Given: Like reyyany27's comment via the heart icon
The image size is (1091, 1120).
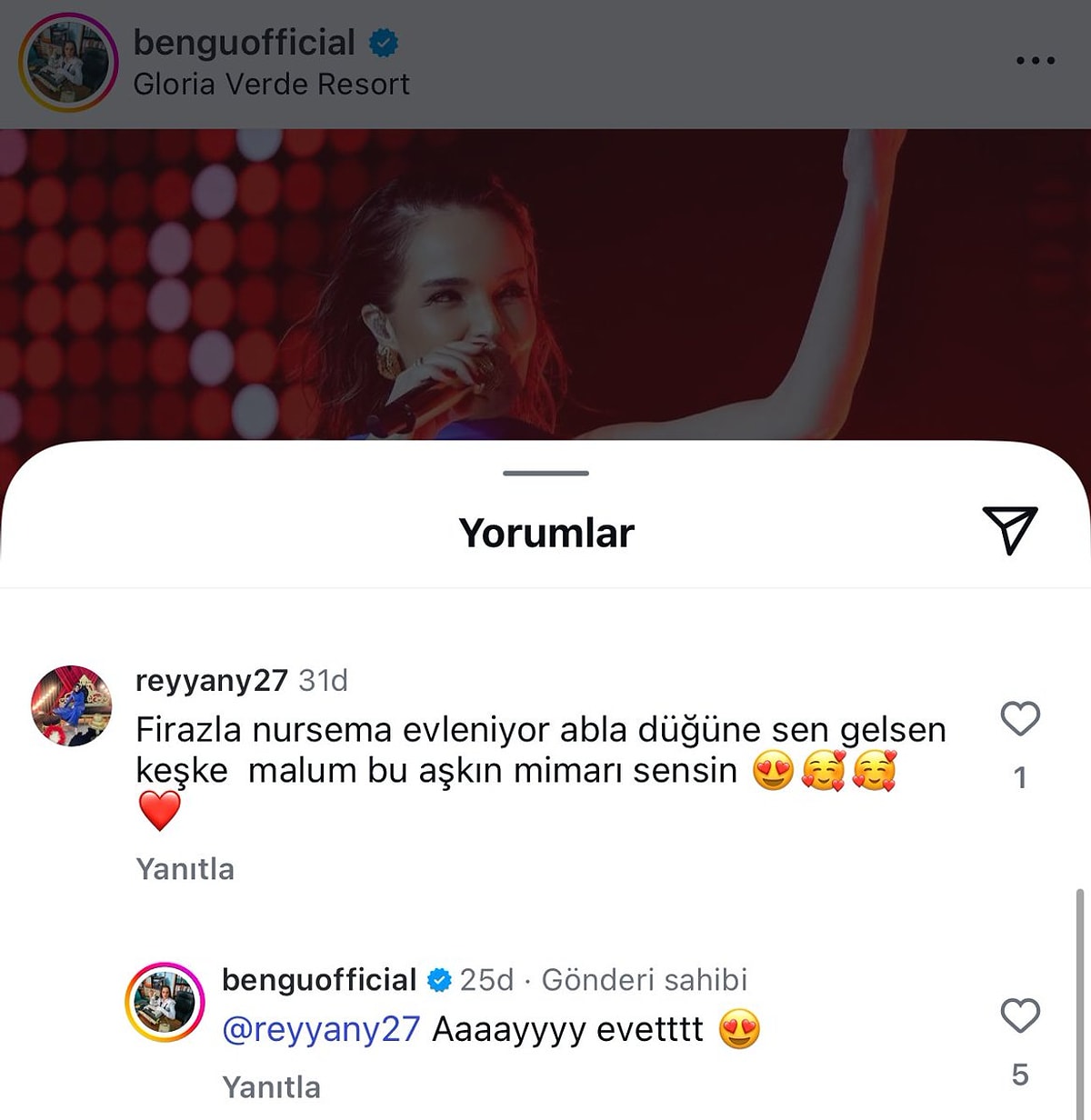Looking at the screenshot, I should click(x=1020, y=717).
